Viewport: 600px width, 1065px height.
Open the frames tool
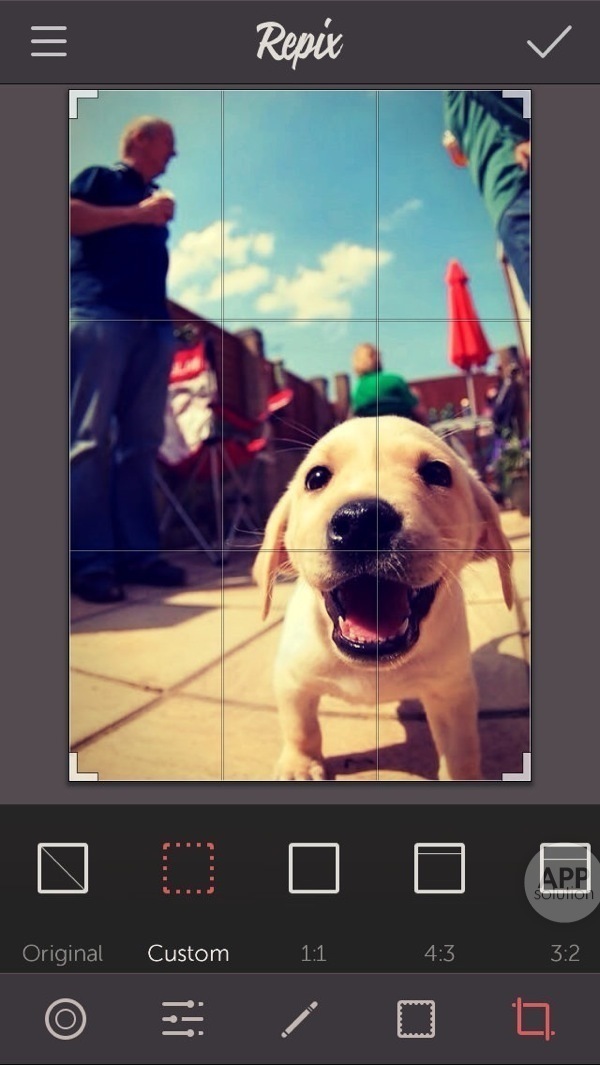416,1019
